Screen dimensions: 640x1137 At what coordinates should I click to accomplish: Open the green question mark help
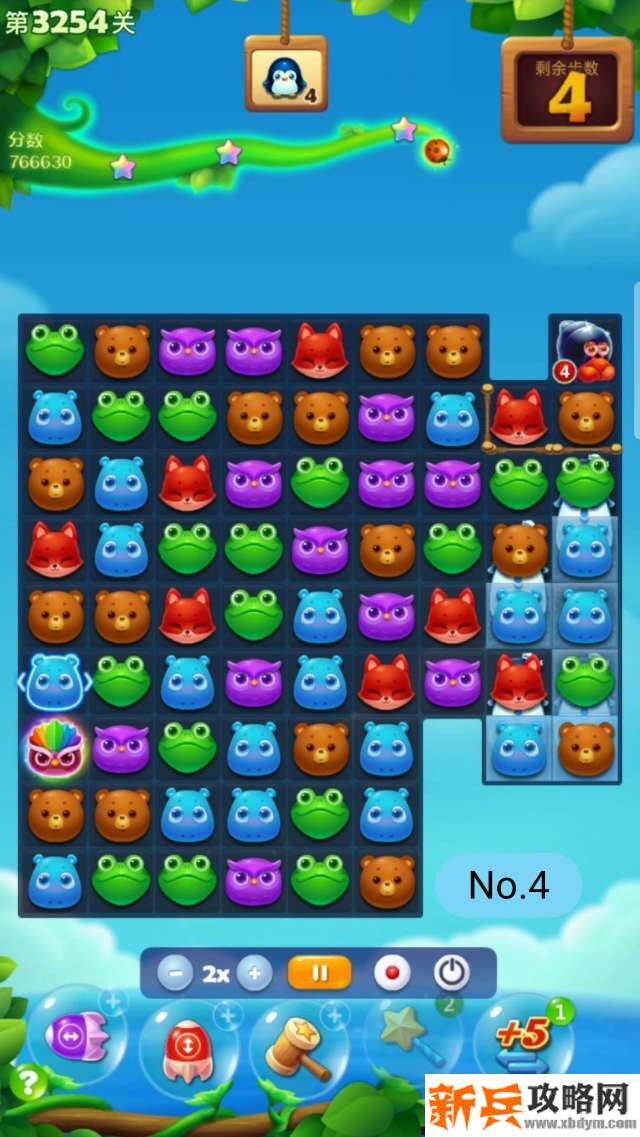point(29,1082)
